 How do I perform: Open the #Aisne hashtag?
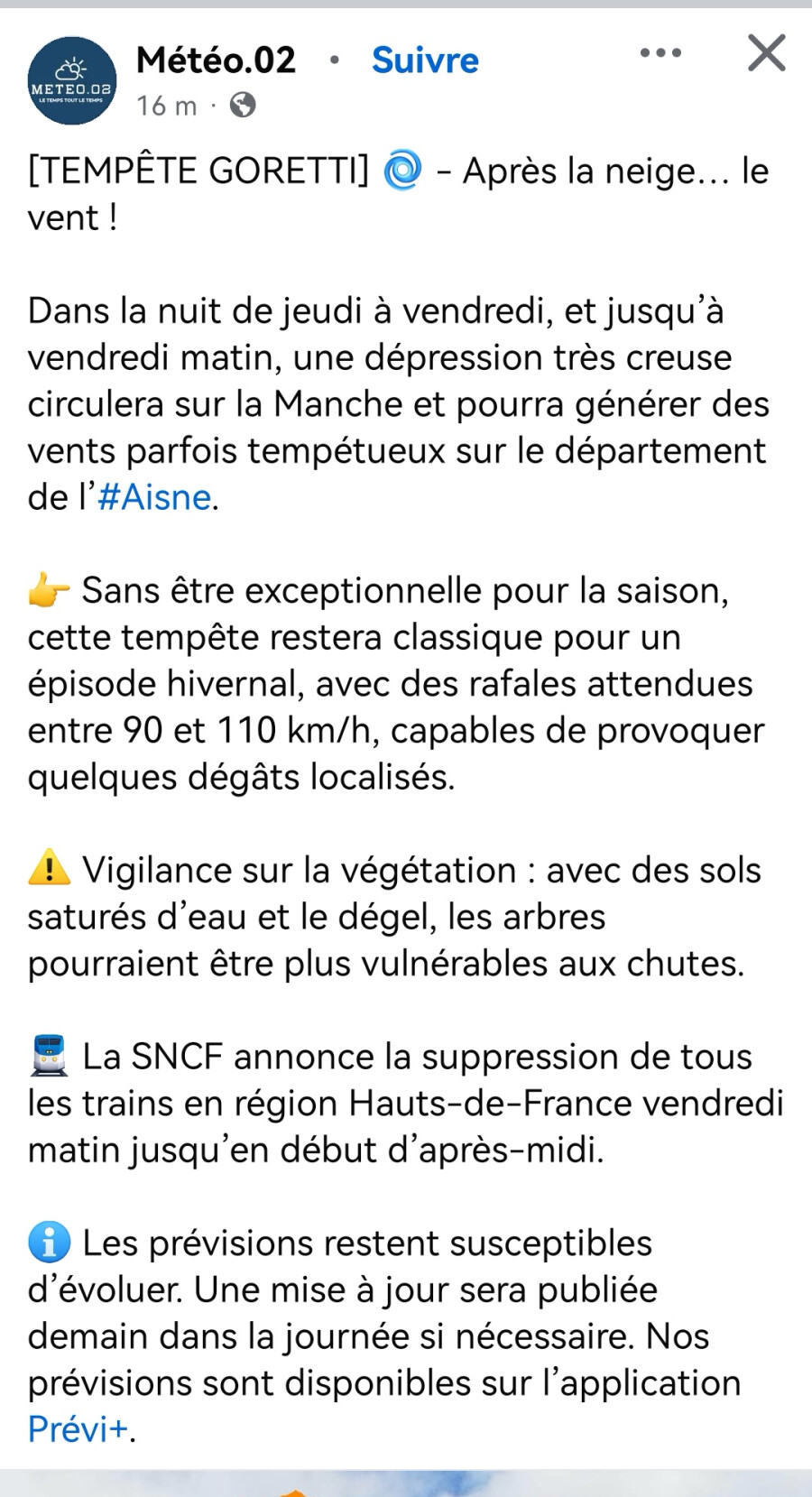154,497
